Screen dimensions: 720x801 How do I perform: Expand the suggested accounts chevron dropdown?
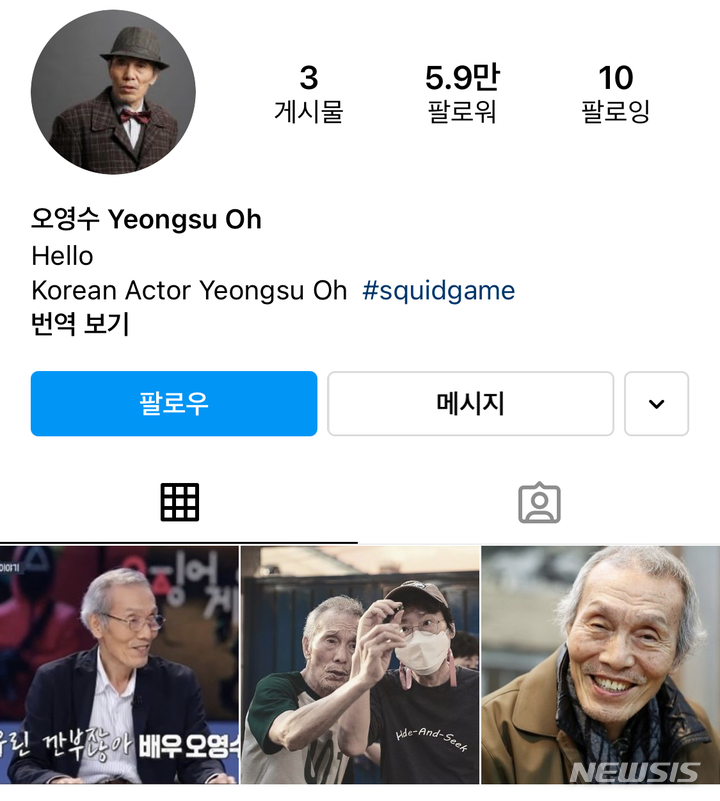tap(656, 404)
